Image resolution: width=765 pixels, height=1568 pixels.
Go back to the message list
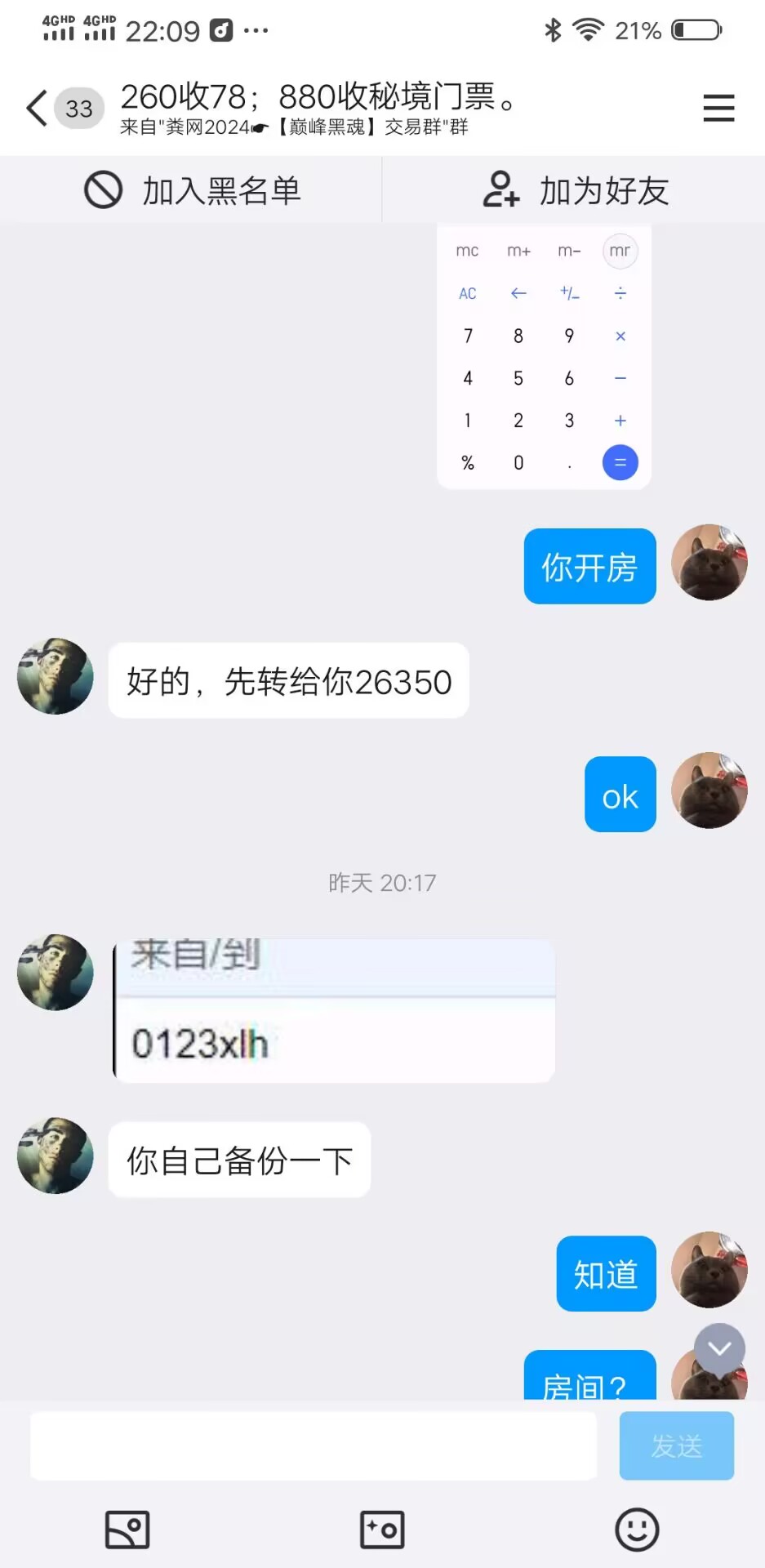(37, 108)
